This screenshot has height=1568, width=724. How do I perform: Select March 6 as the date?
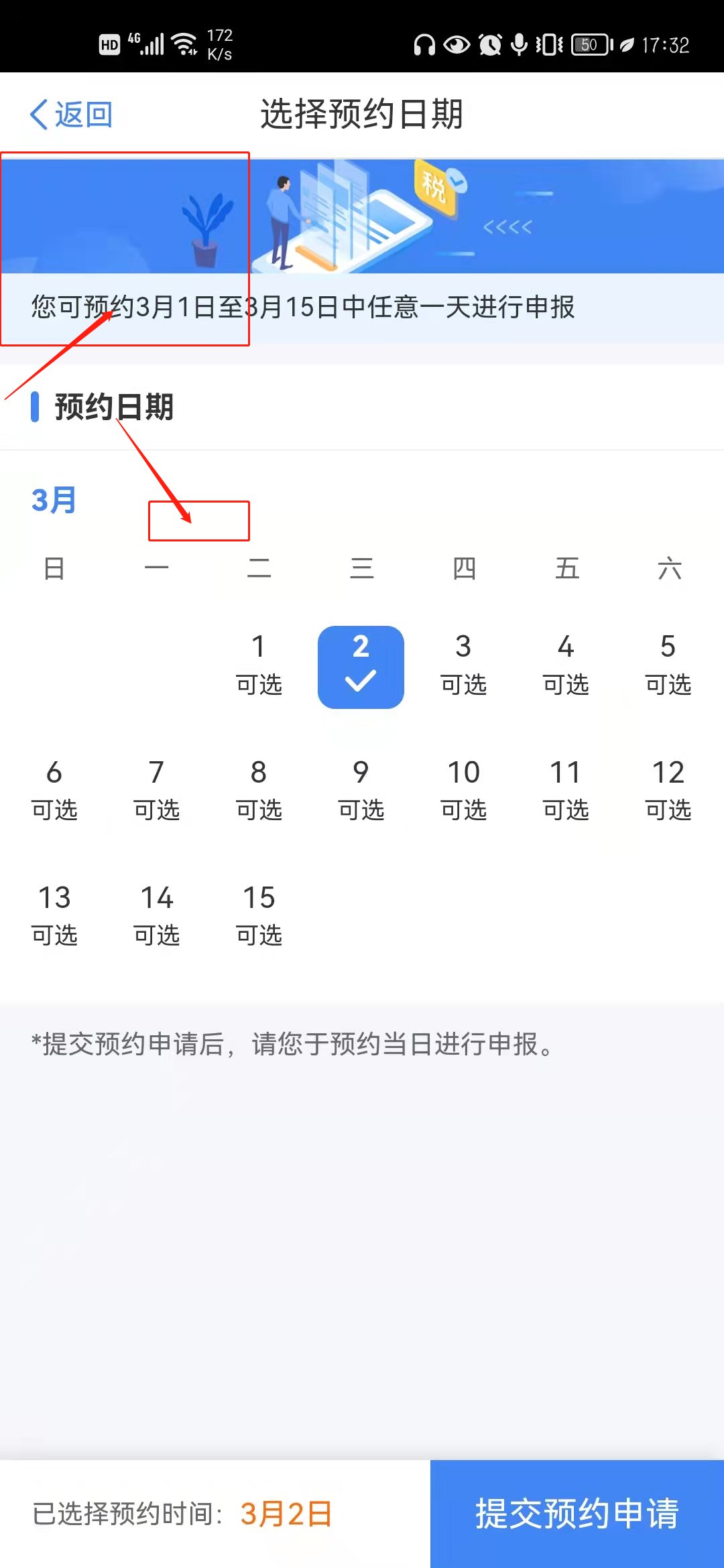tap(54, 790)
